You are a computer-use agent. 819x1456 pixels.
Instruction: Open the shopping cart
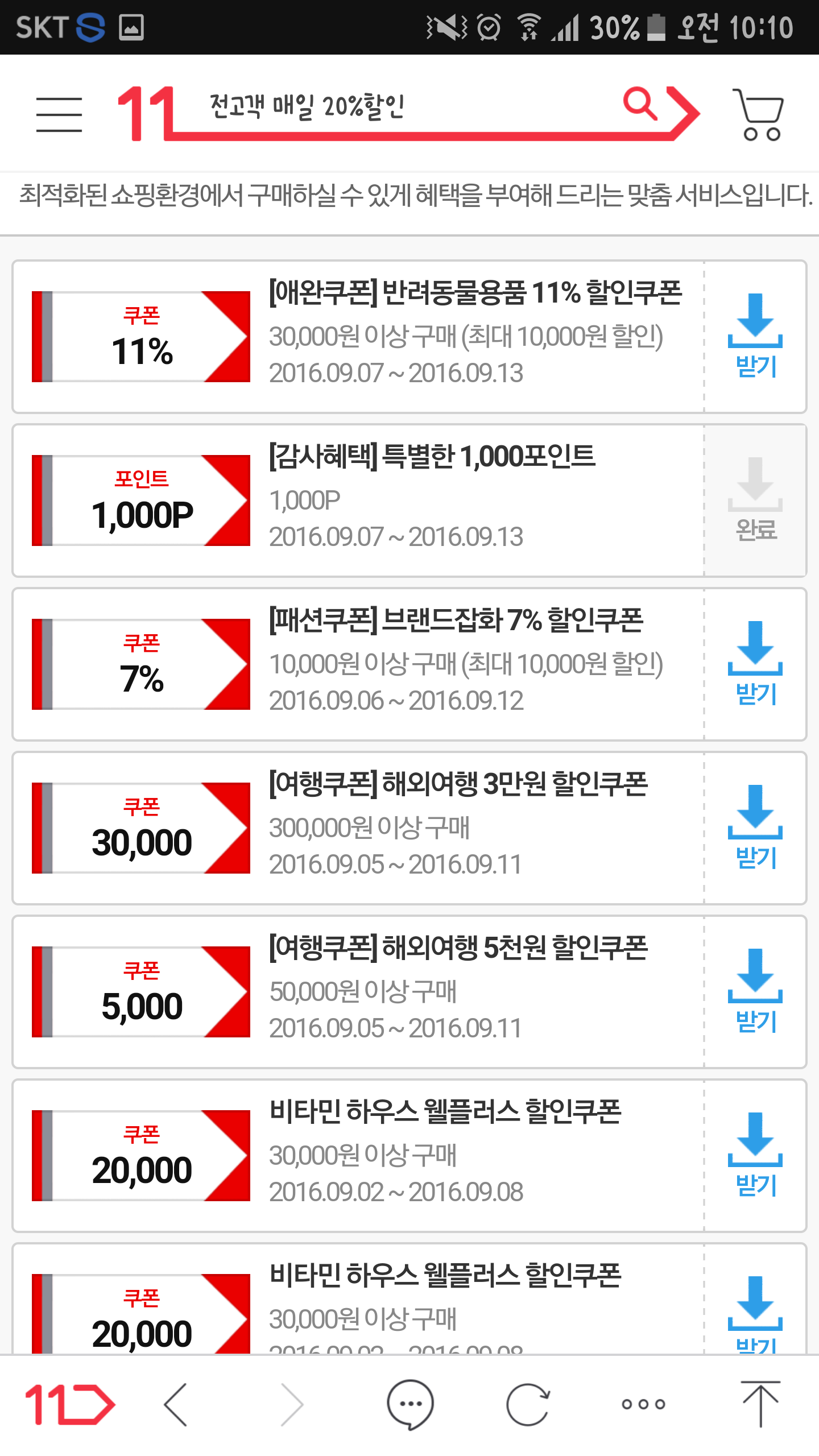click(x=759, y=114)
